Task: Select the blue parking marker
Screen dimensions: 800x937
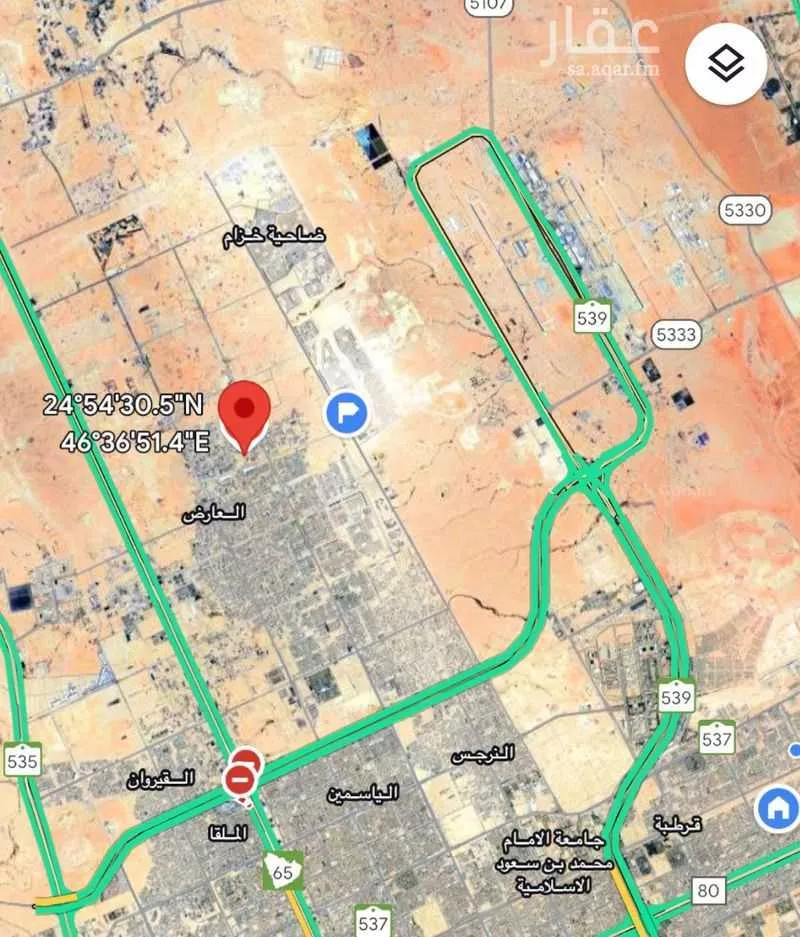Action: pyautogui.click(x=347, y=412)
